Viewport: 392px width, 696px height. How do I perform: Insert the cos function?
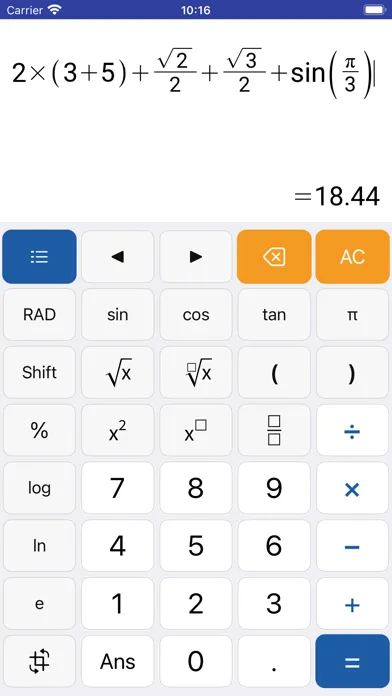click(196, 315)
